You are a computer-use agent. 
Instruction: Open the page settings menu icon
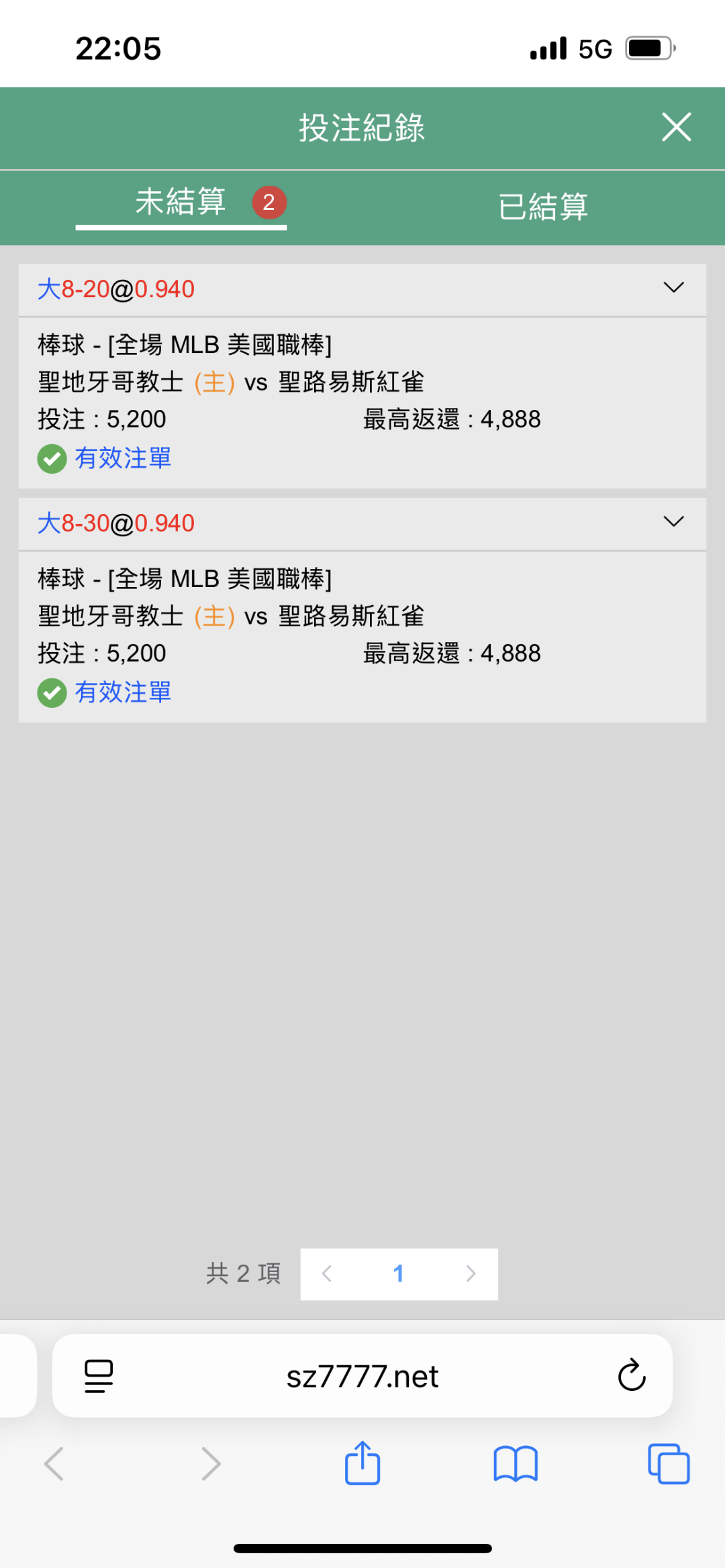click(x=99, y=1376)
